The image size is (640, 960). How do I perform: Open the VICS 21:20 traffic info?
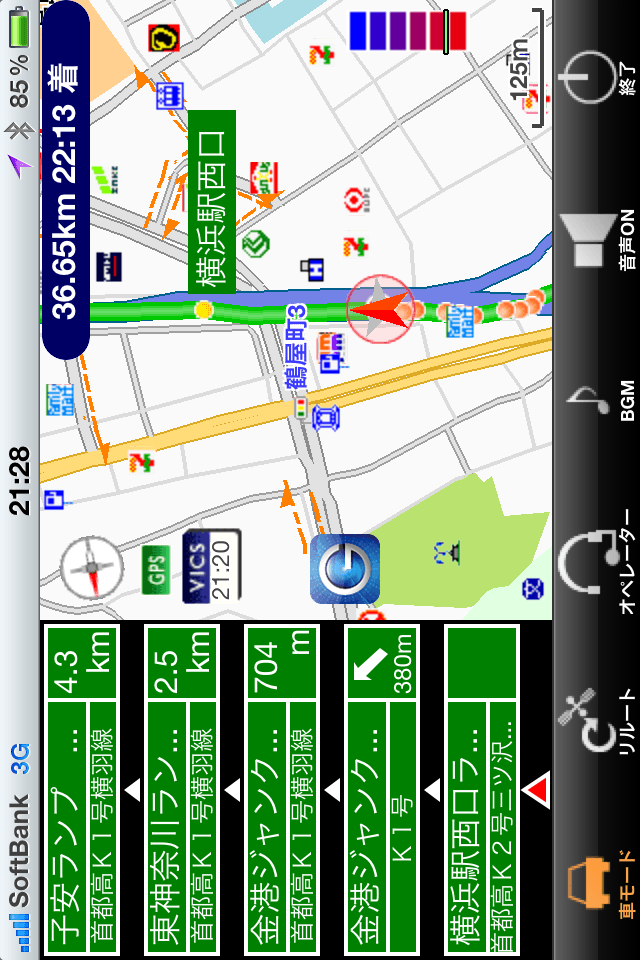click(x=211, y=565)
